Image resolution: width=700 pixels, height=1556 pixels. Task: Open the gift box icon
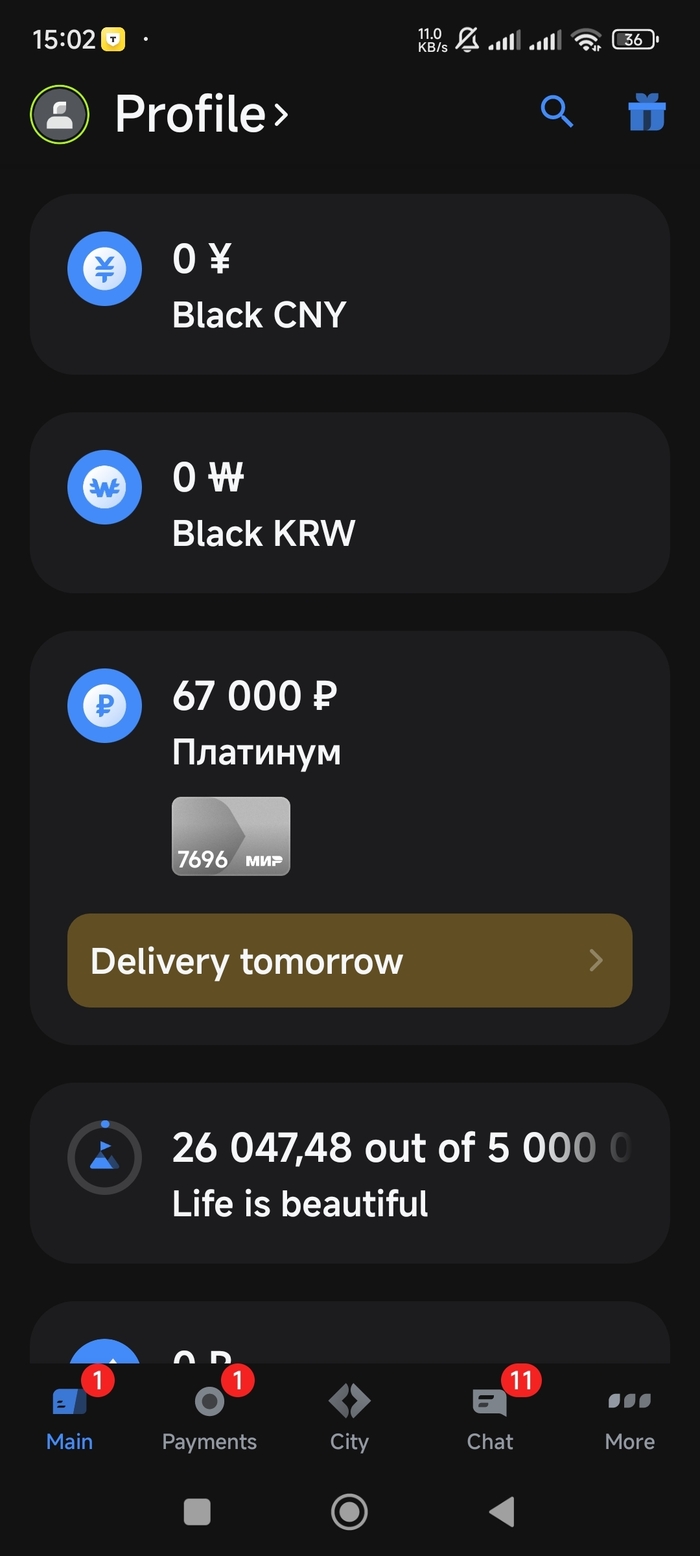click(x=646, y=112)
